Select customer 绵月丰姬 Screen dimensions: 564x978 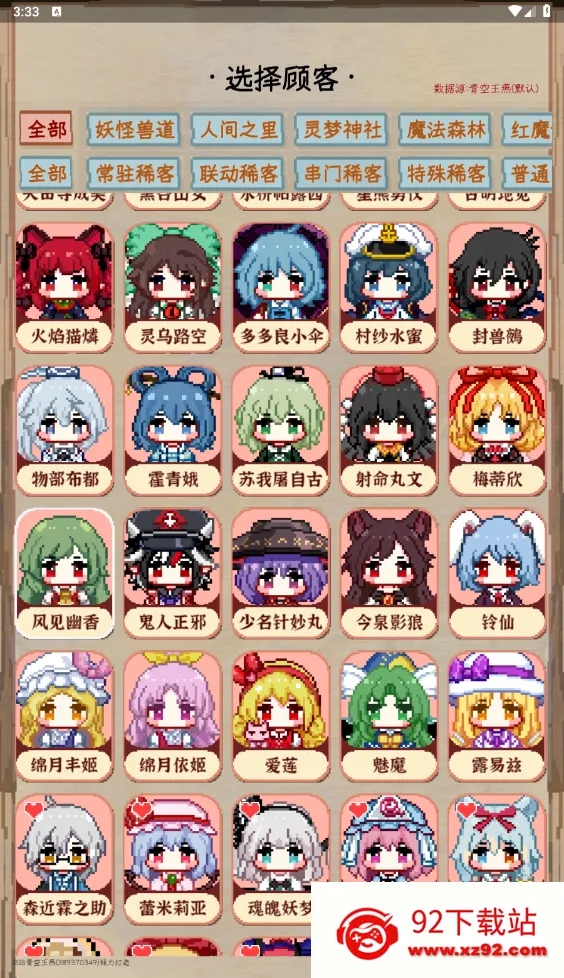tap(65, 716)
